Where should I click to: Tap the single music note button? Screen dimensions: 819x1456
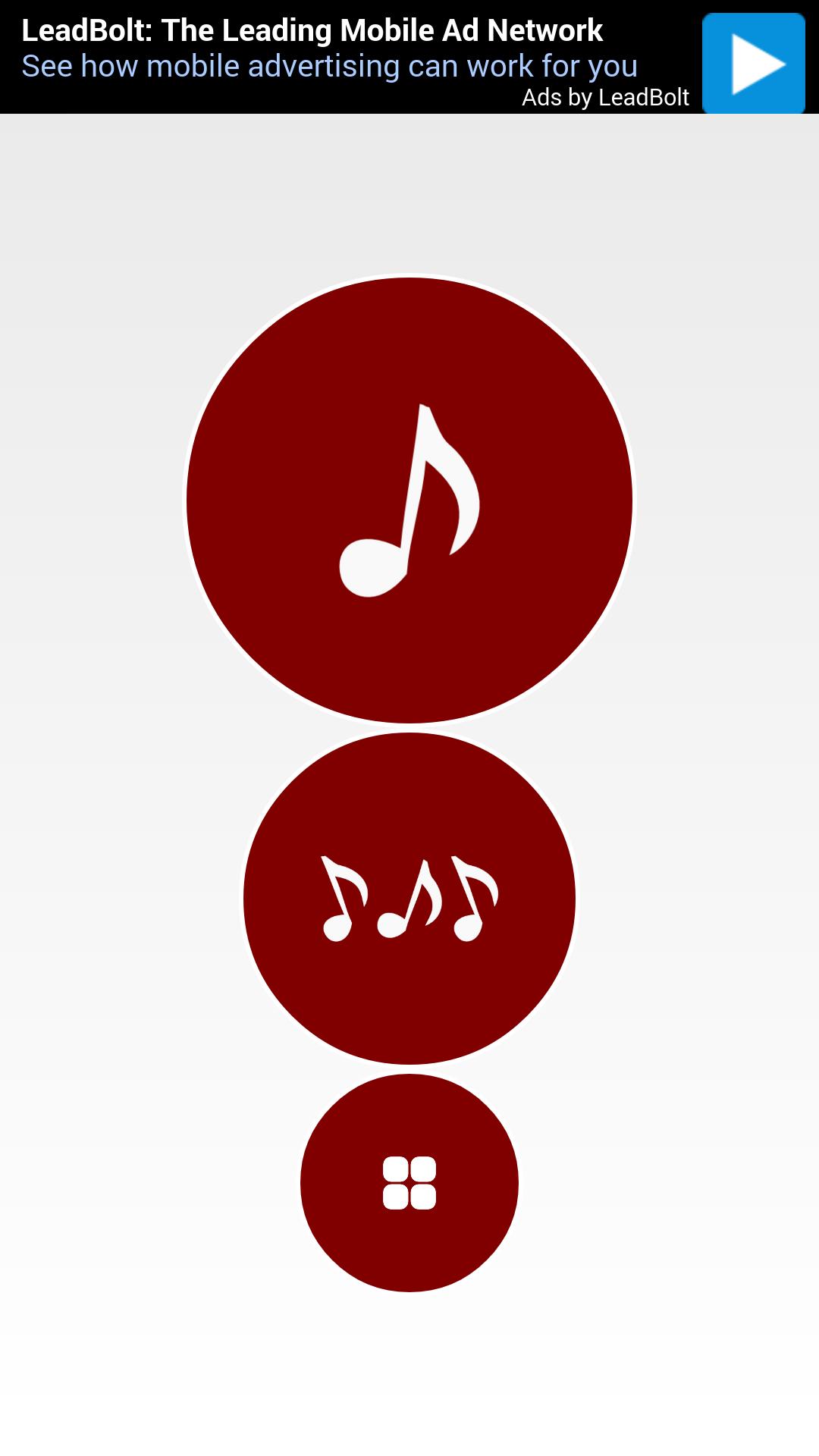coord(409,500)
